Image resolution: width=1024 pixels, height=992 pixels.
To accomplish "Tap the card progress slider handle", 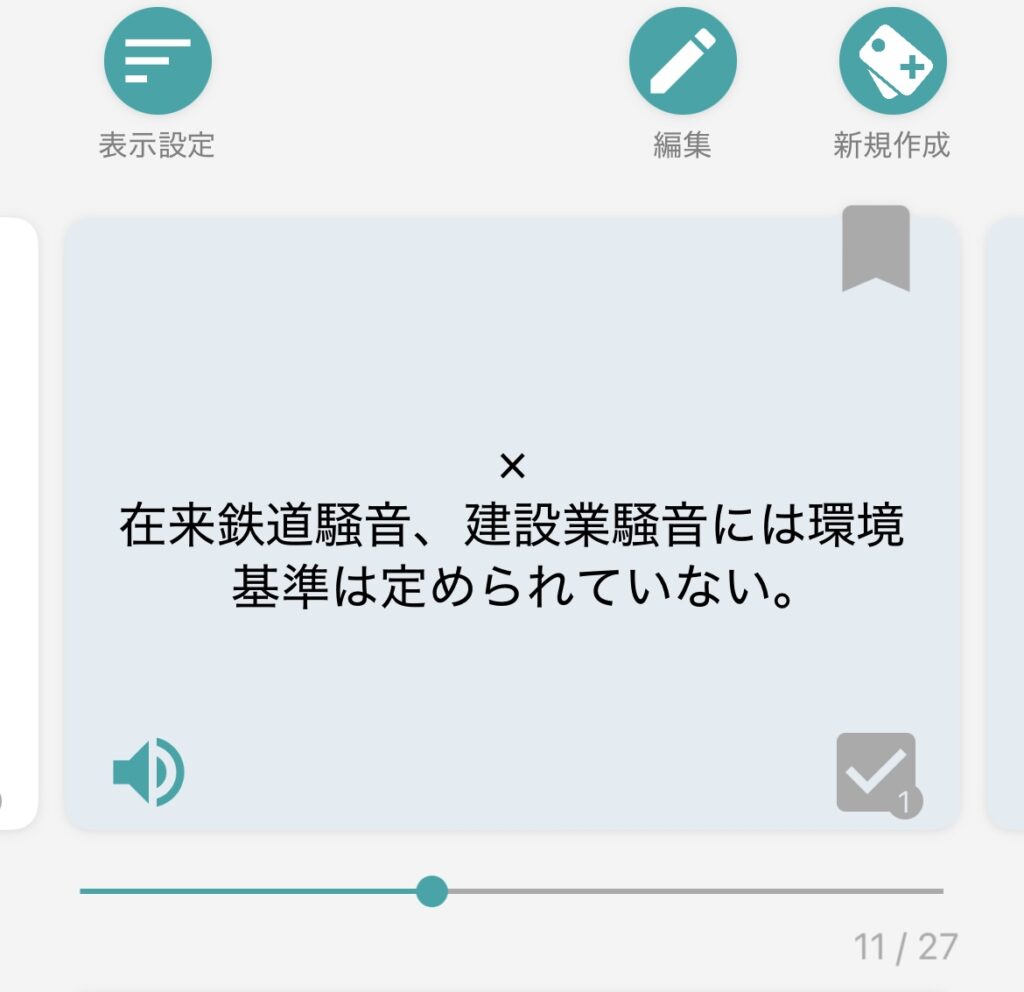I will click(x=432, y=890).
